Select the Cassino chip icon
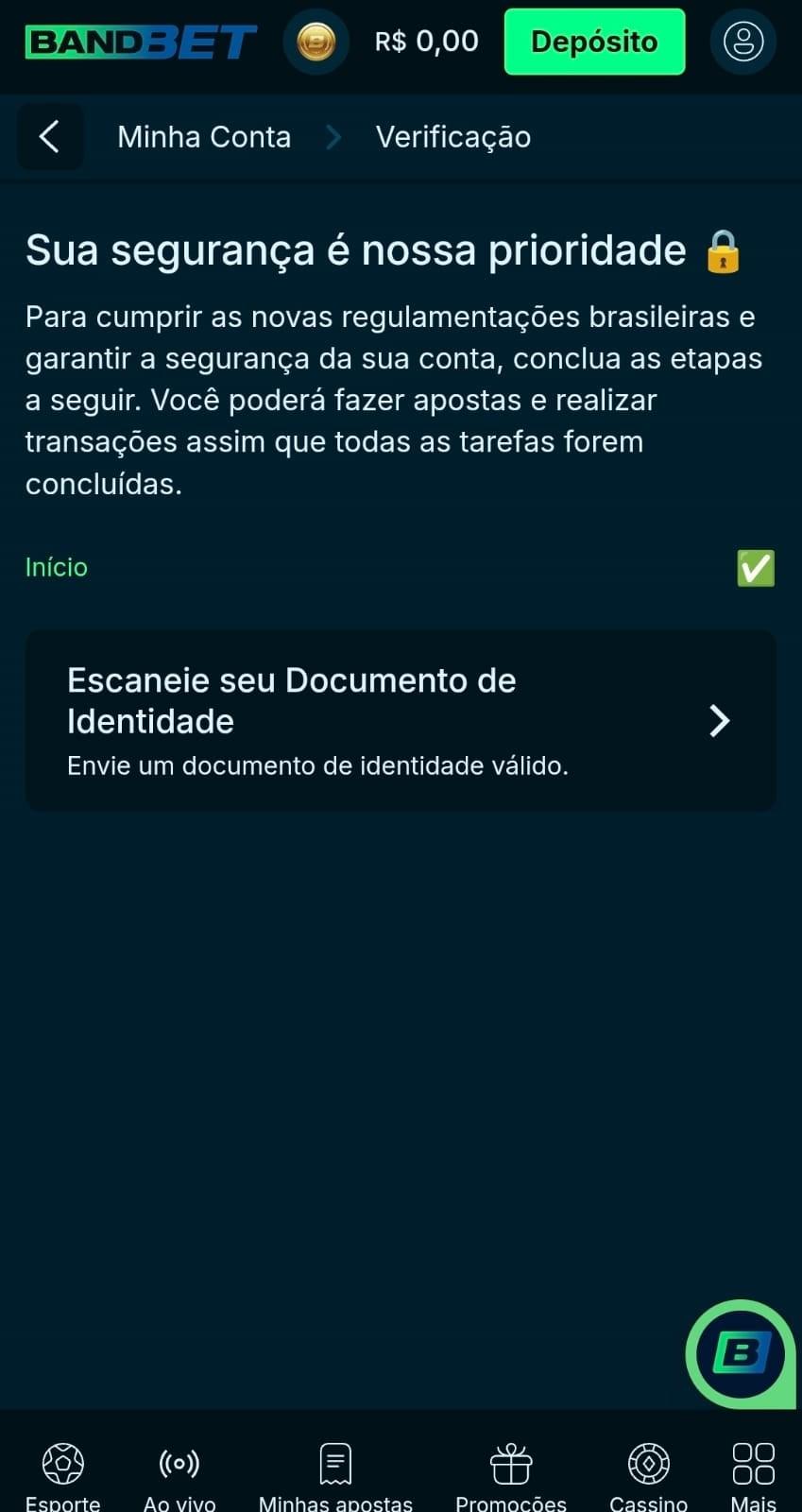The width and height of the screenshot is (802, 1512). pos(648,1463)
